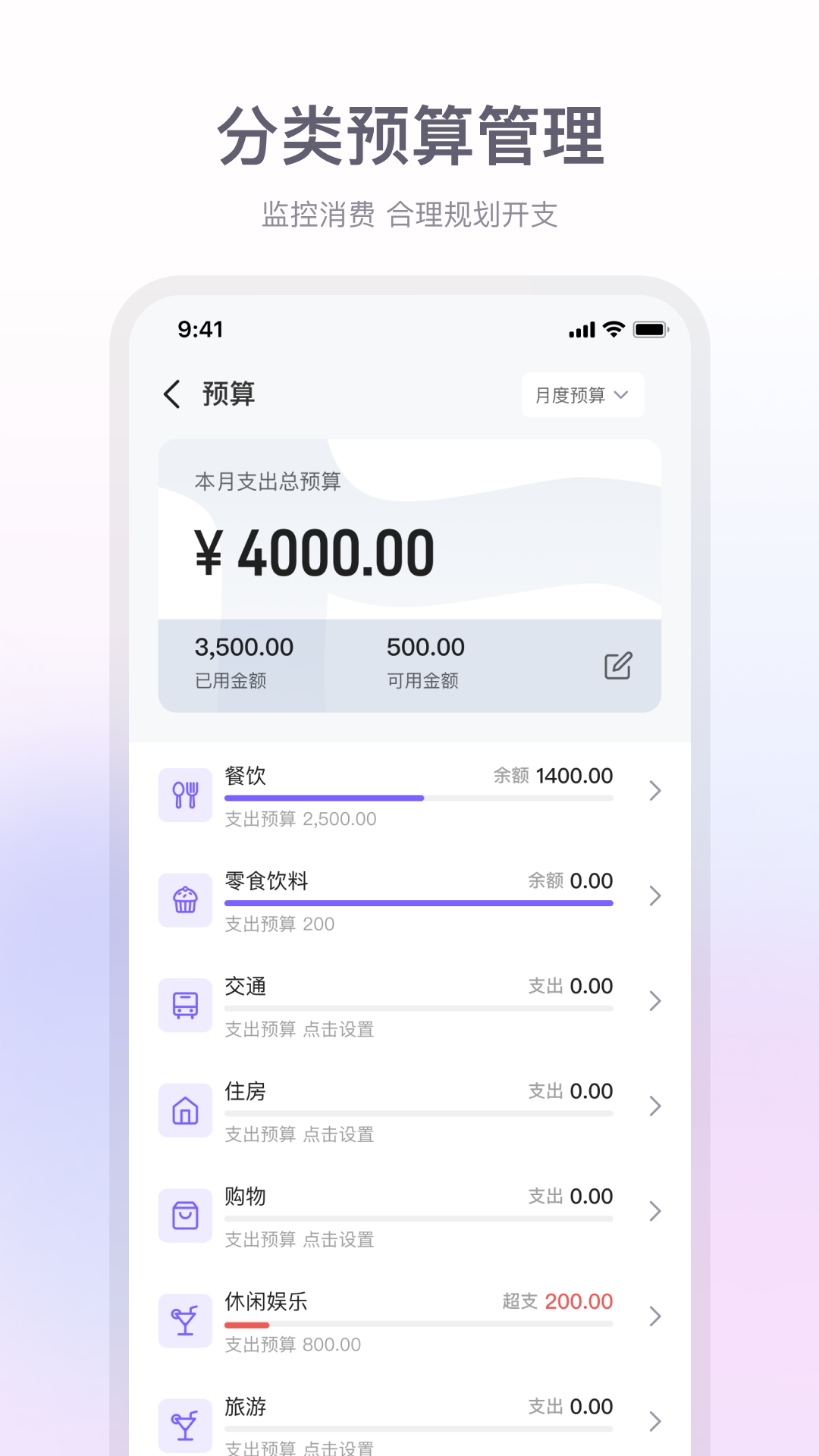Viewport: 819px width, 1456px height.
Task: Click the 住房 house icon
Action: coord(185,1110)
